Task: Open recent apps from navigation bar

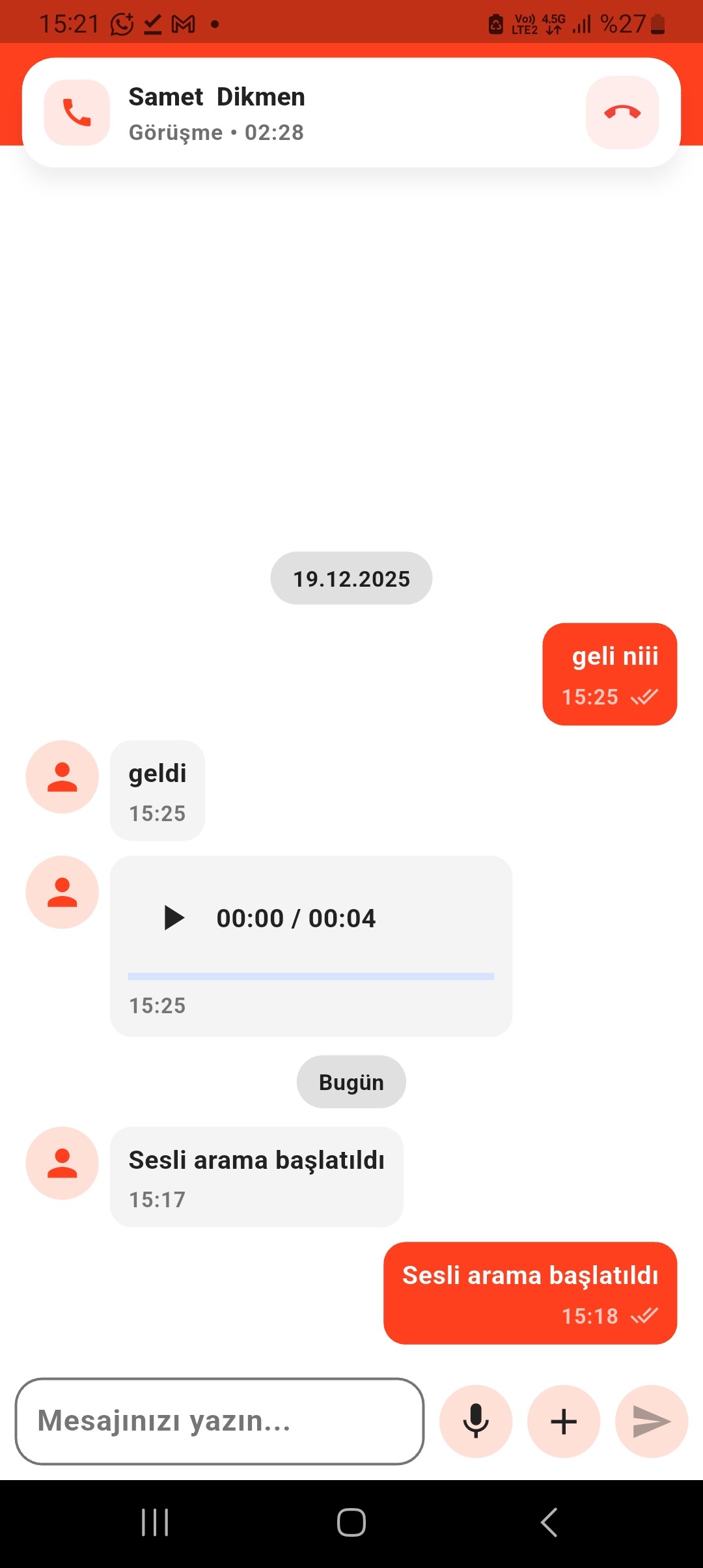Action: tap(155, 1522)
